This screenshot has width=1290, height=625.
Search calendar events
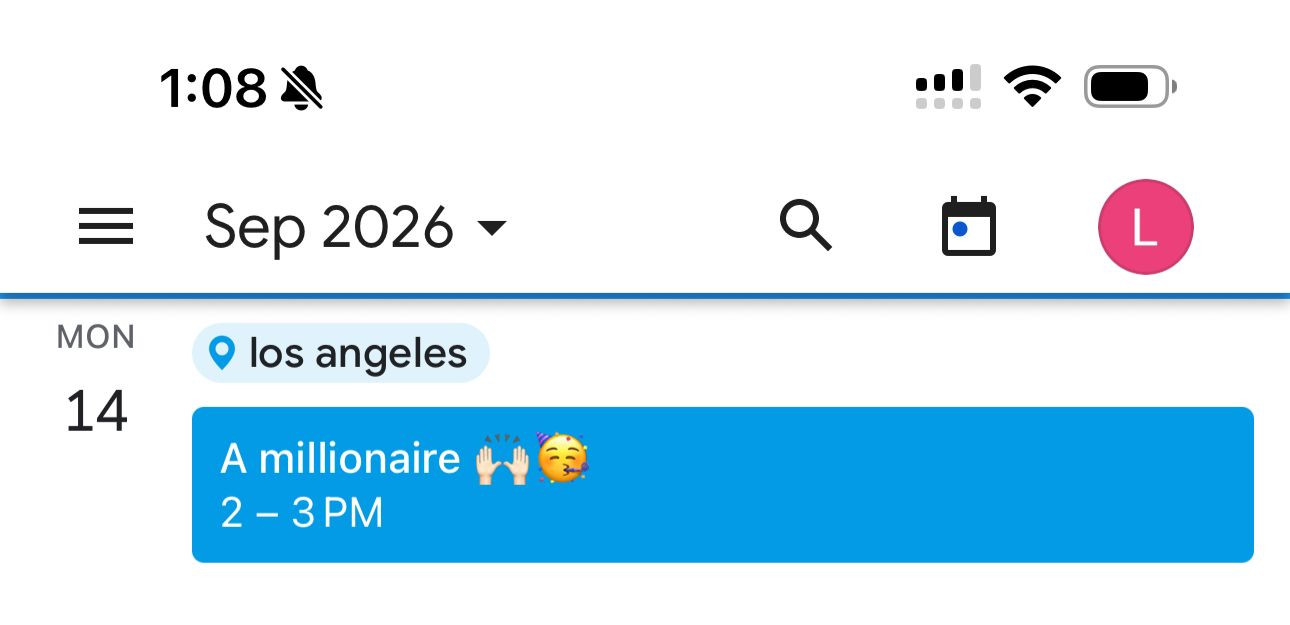[x=805, y=226]
